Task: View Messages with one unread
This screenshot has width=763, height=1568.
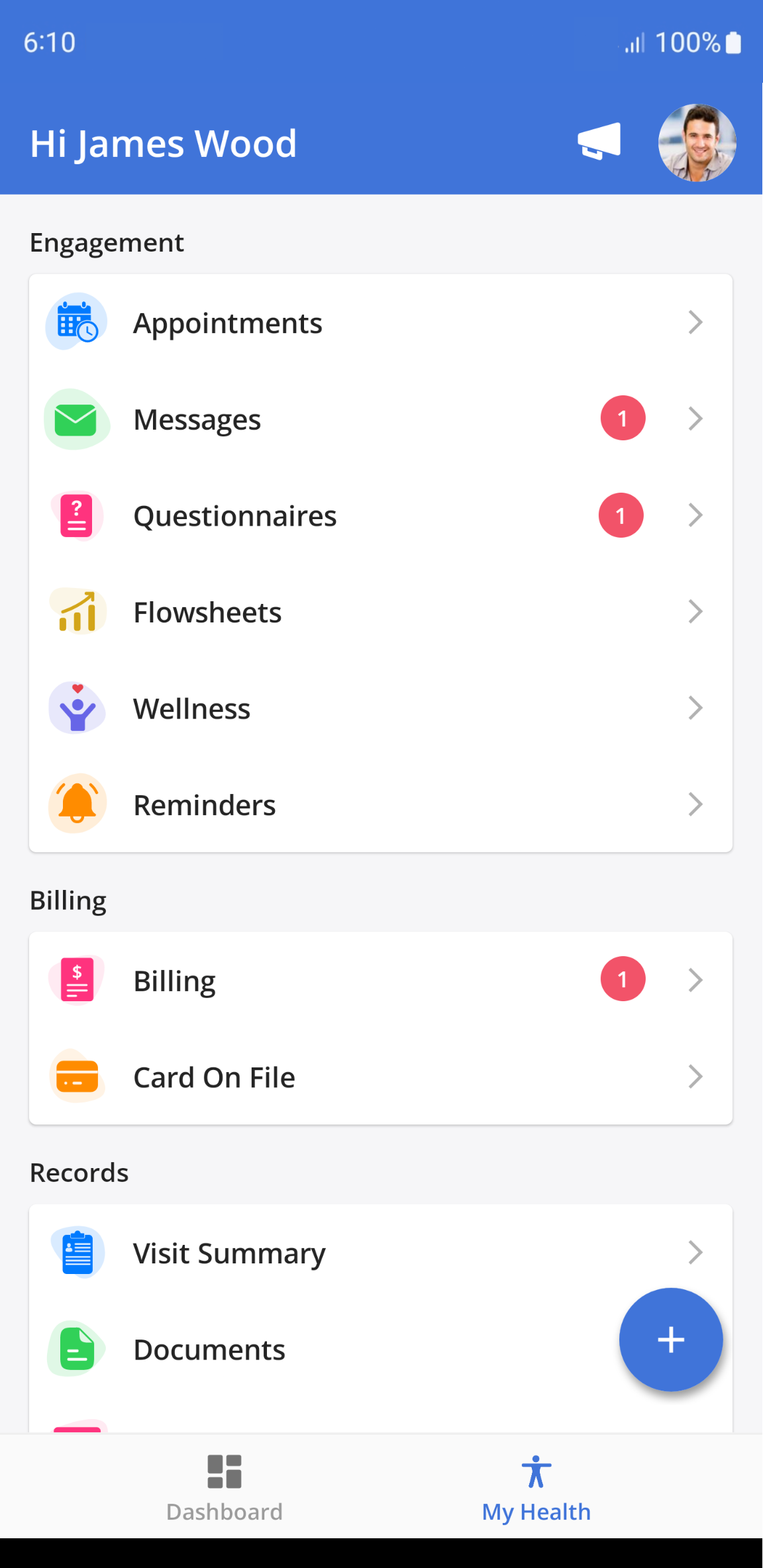Action: pyautogui.click(x=380, y=419)
